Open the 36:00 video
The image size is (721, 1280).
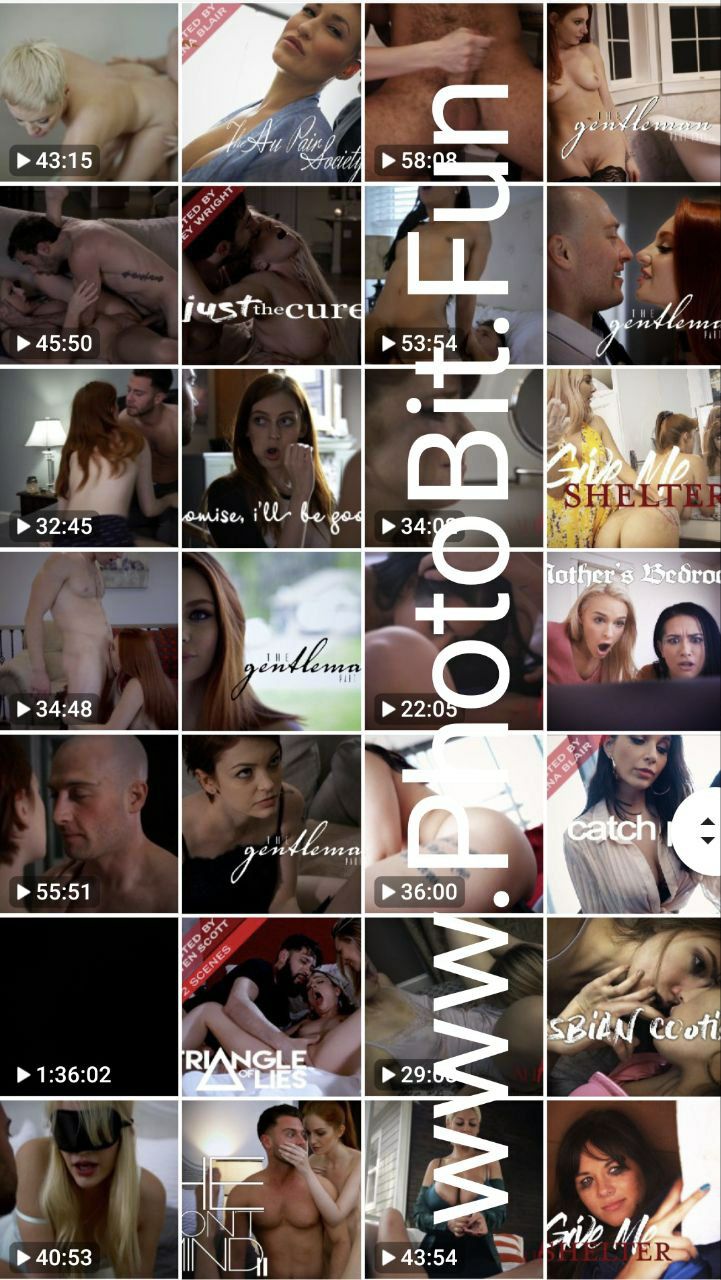tap(453, 824)
